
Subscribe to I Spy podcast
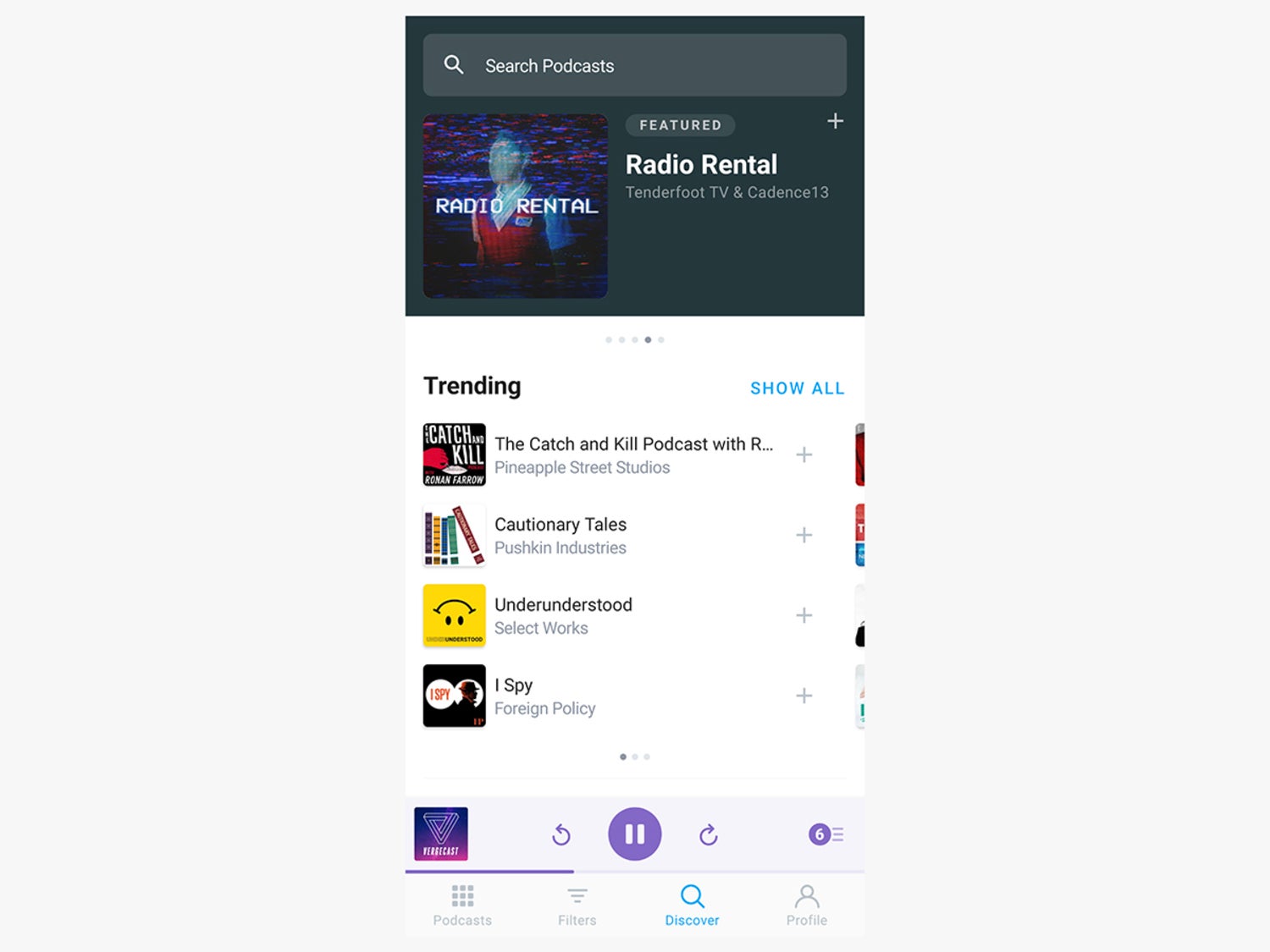803,696
